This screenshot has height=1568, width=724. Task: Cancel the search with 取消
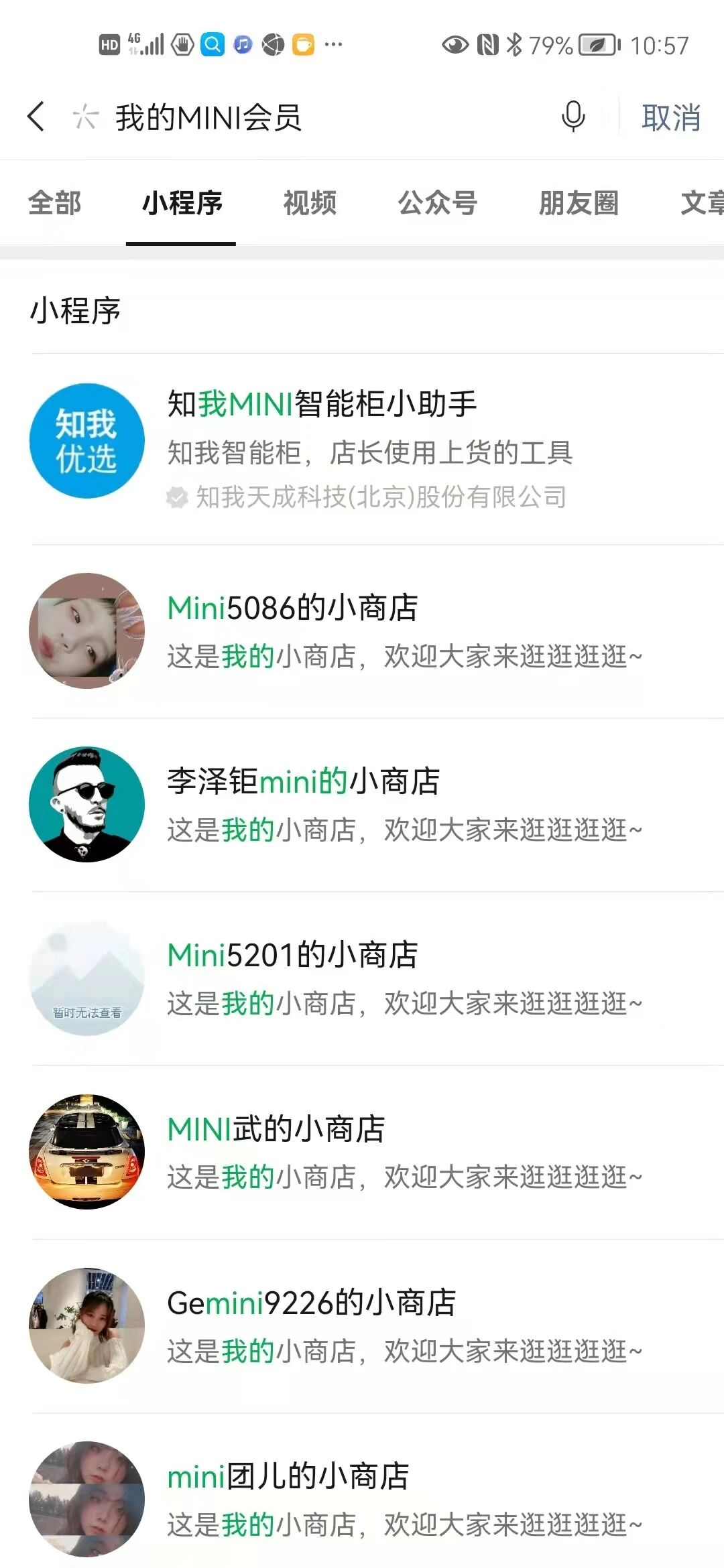(670, 118)
